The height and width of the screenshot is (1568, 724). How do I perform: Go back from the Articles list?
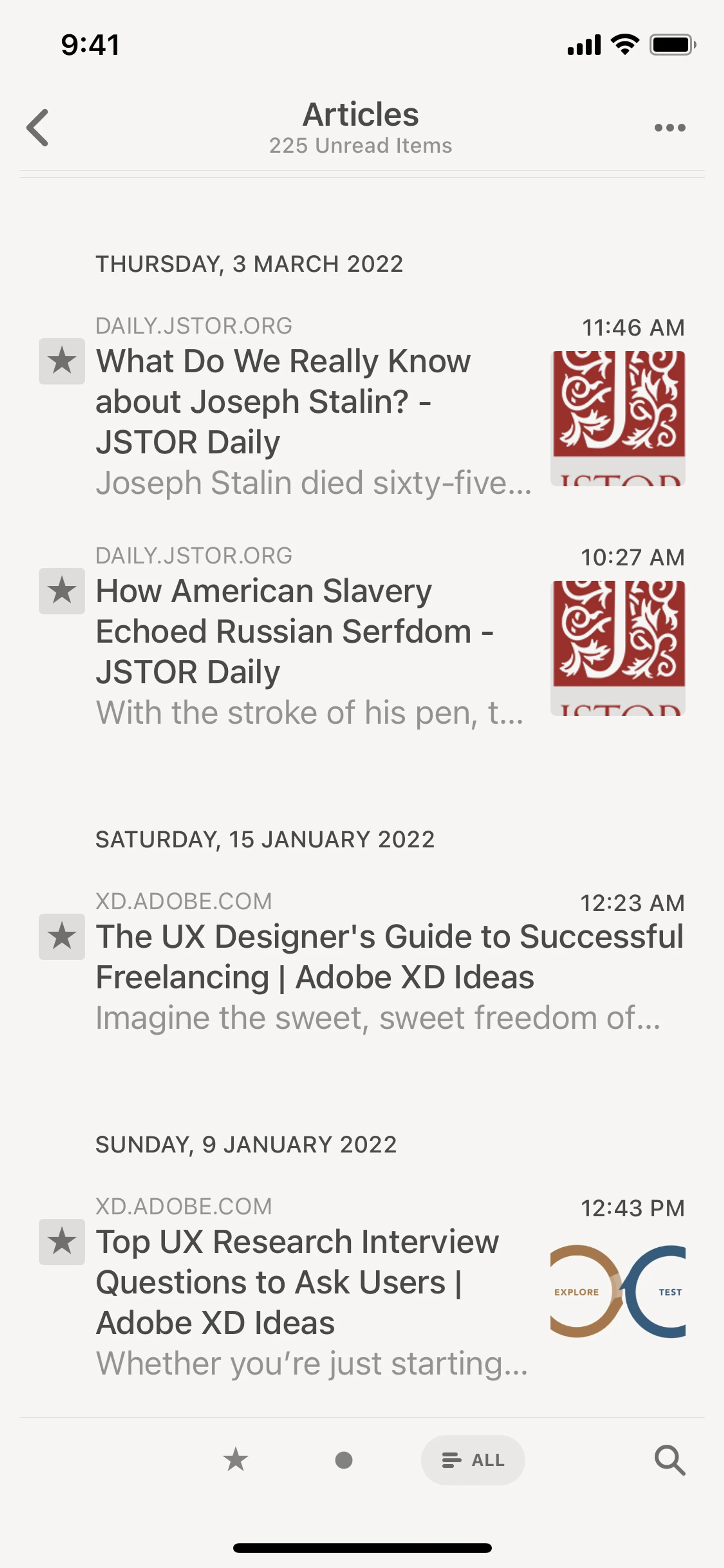pyautogui.click(x=38, y=128)
